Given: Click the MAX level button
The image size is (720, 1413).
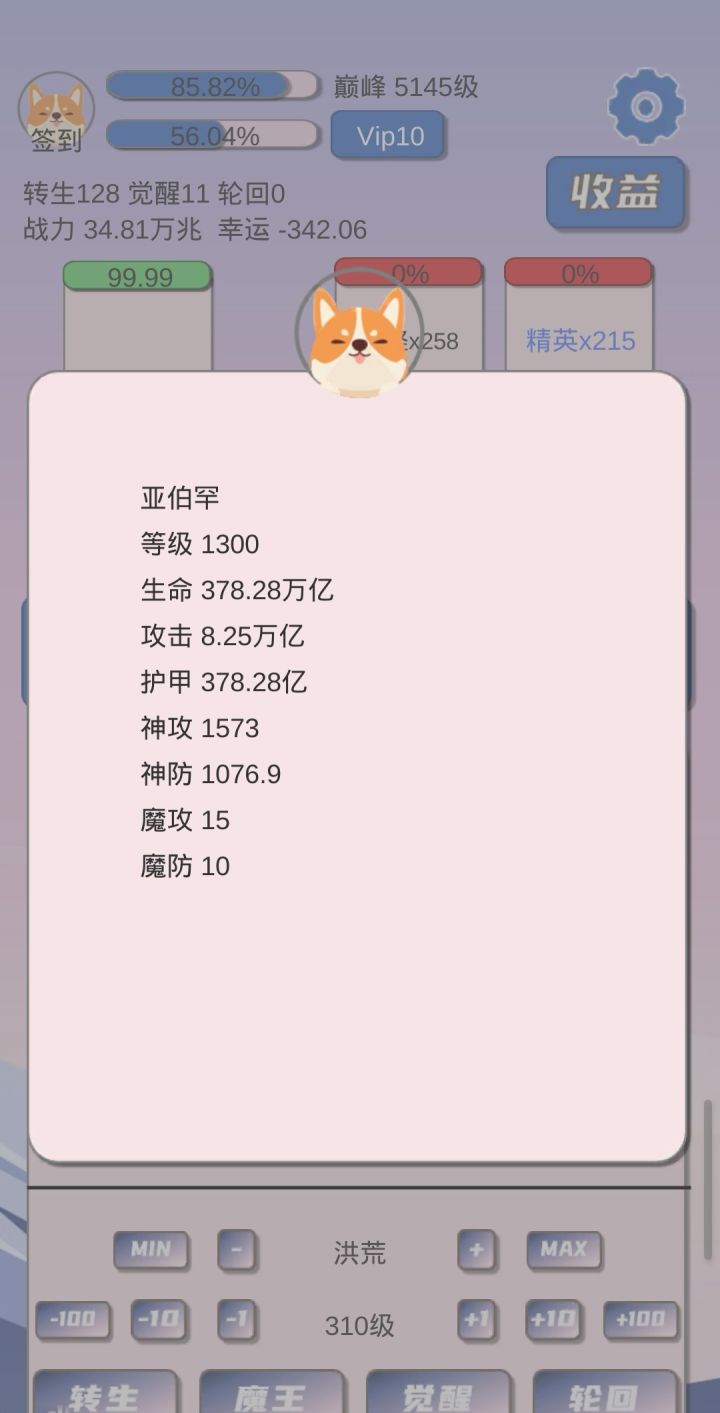Looking at the screenshot, I should click(564, 1249).
